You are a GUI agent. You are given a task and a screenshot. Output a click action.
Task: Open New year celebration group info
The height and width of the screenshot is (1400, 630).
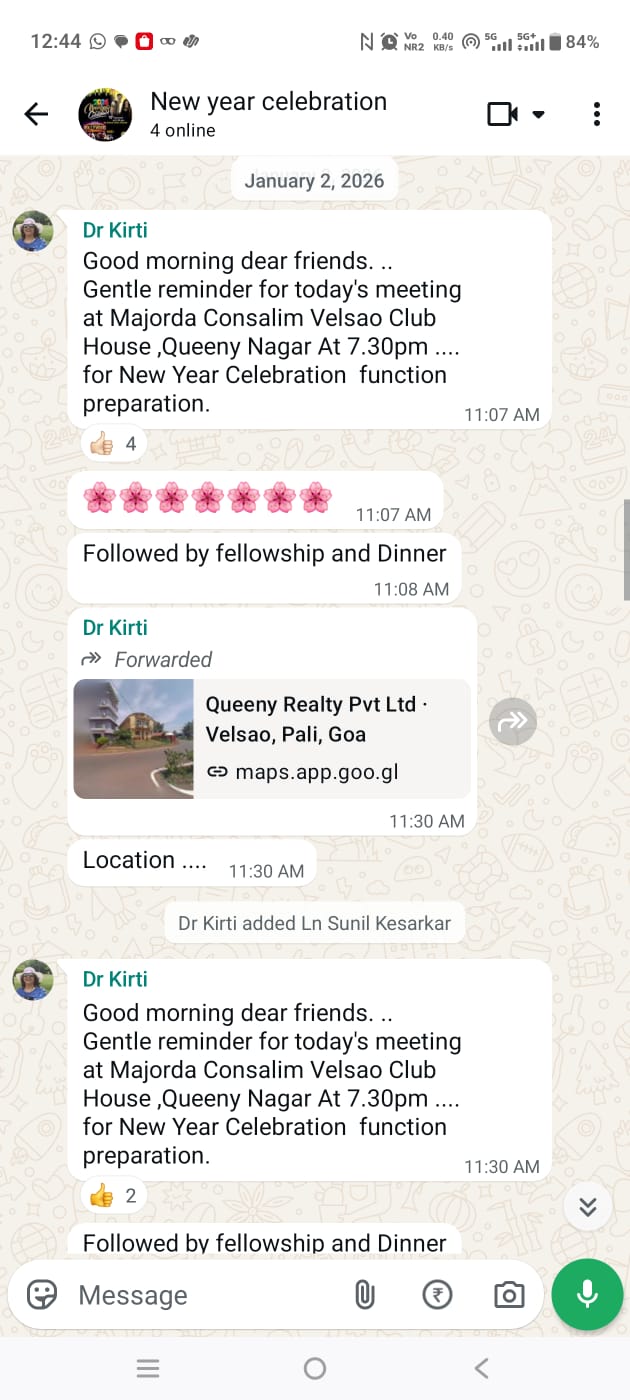(x=268, y=114)
